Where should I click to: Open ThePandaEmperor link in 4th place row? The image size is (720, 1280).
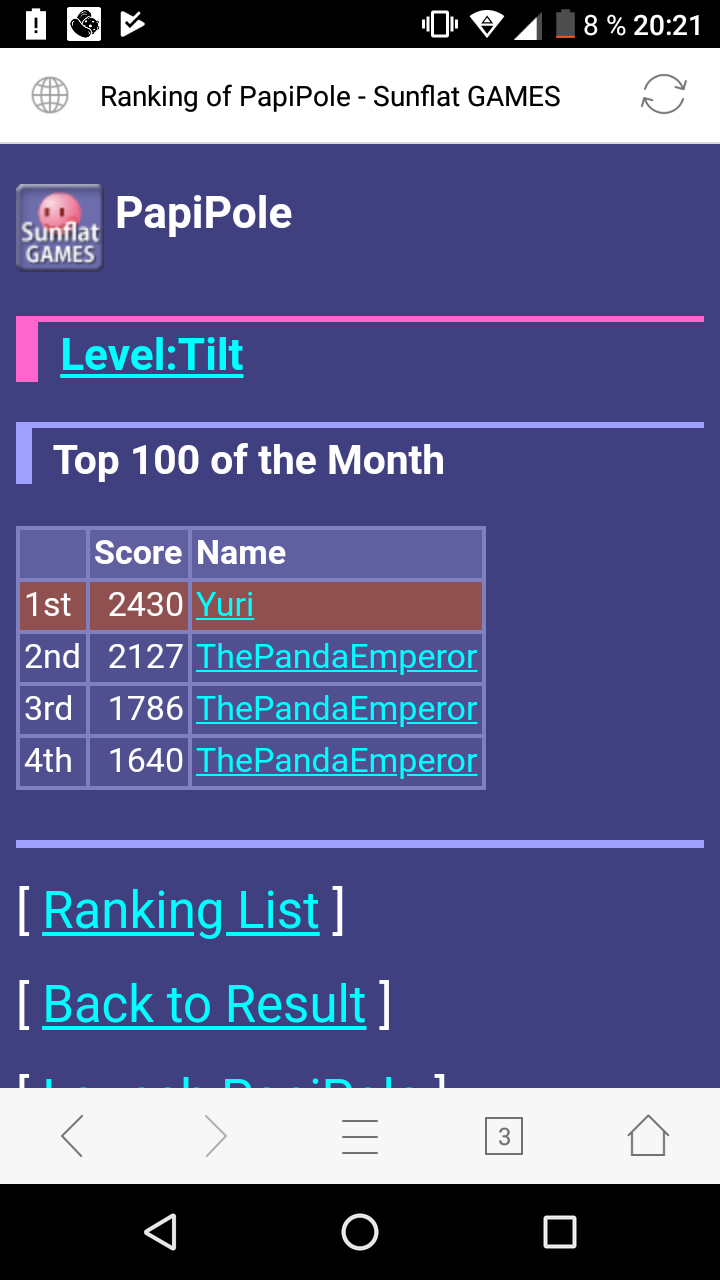336,761
